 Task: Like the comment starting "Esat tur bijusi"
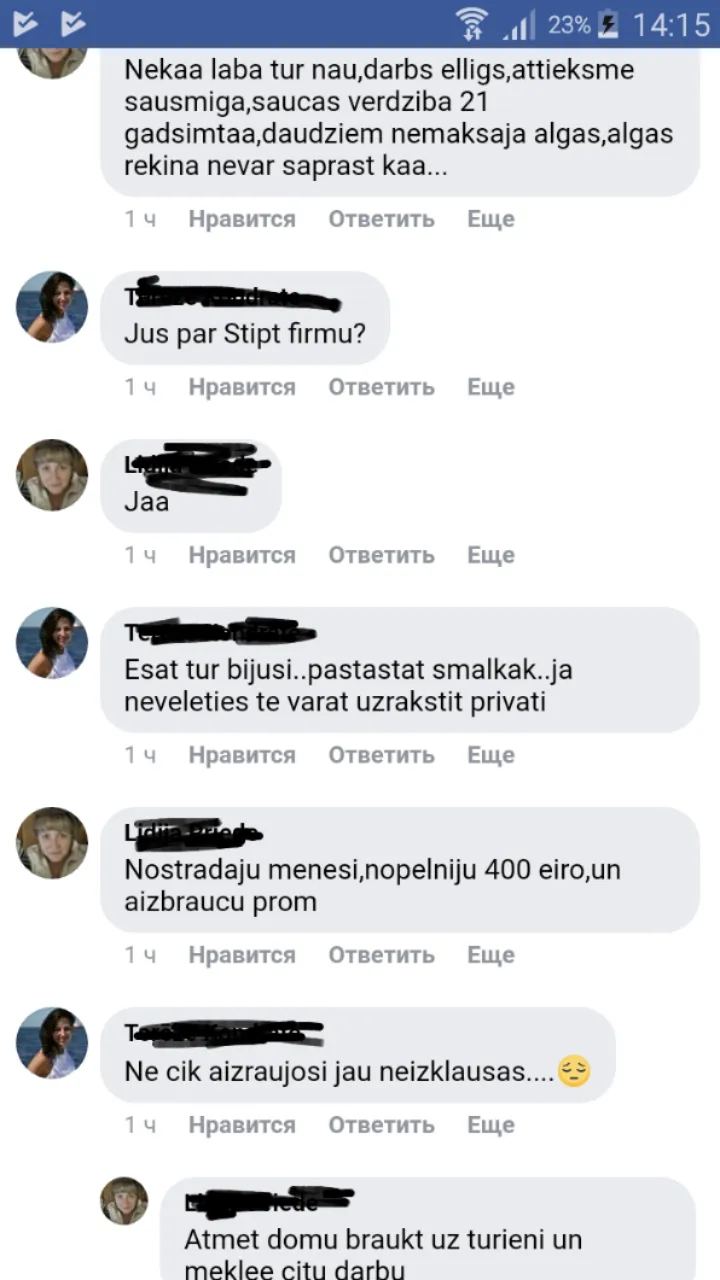pos(242,755)
